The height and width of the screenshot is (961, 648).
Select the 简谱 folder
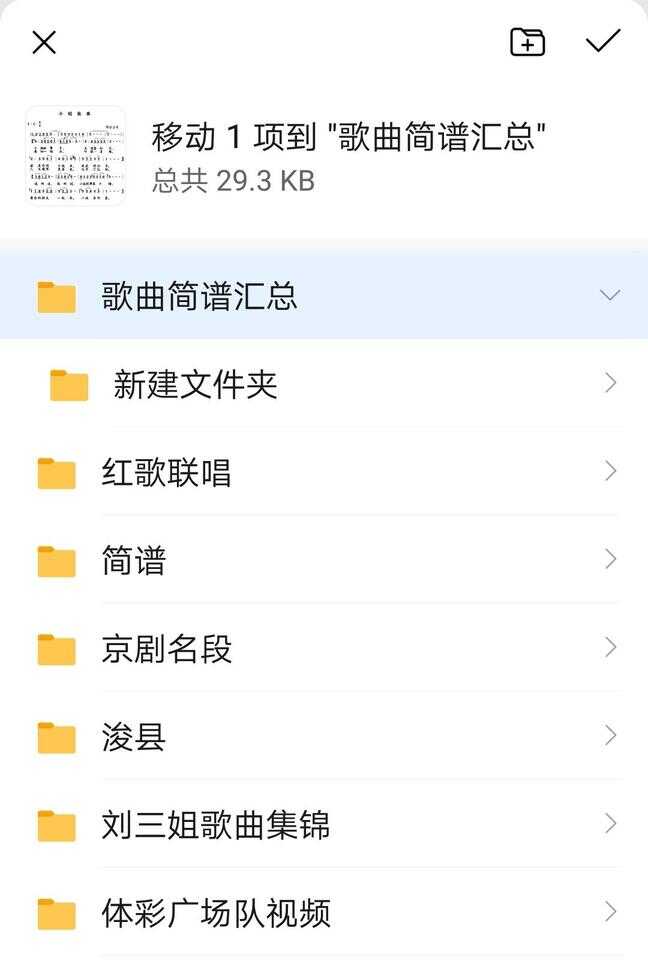tap(133, 561)
